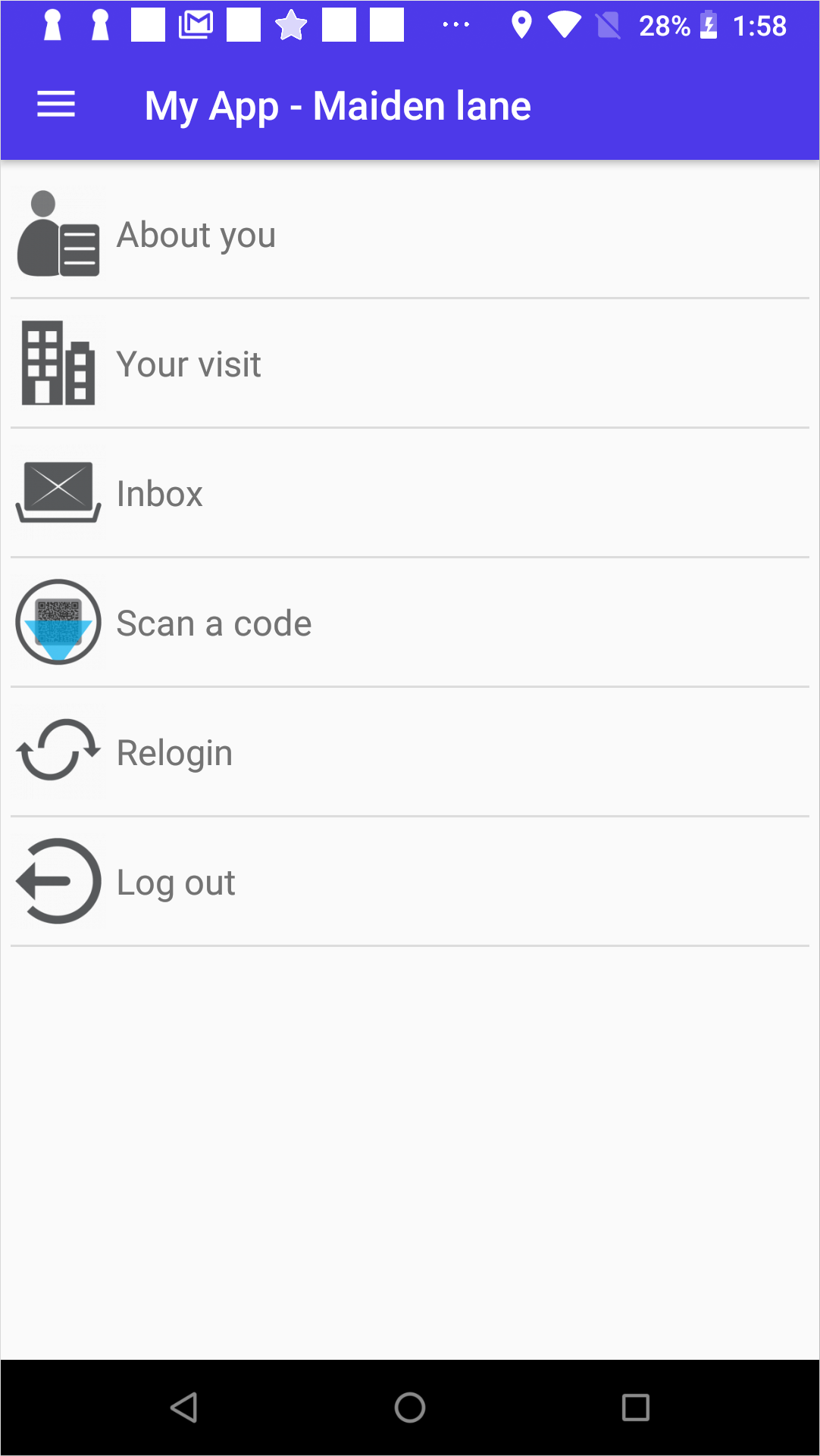Select Scan a code
Viewport: 820px width, 1456px height.
click(214, 623)
